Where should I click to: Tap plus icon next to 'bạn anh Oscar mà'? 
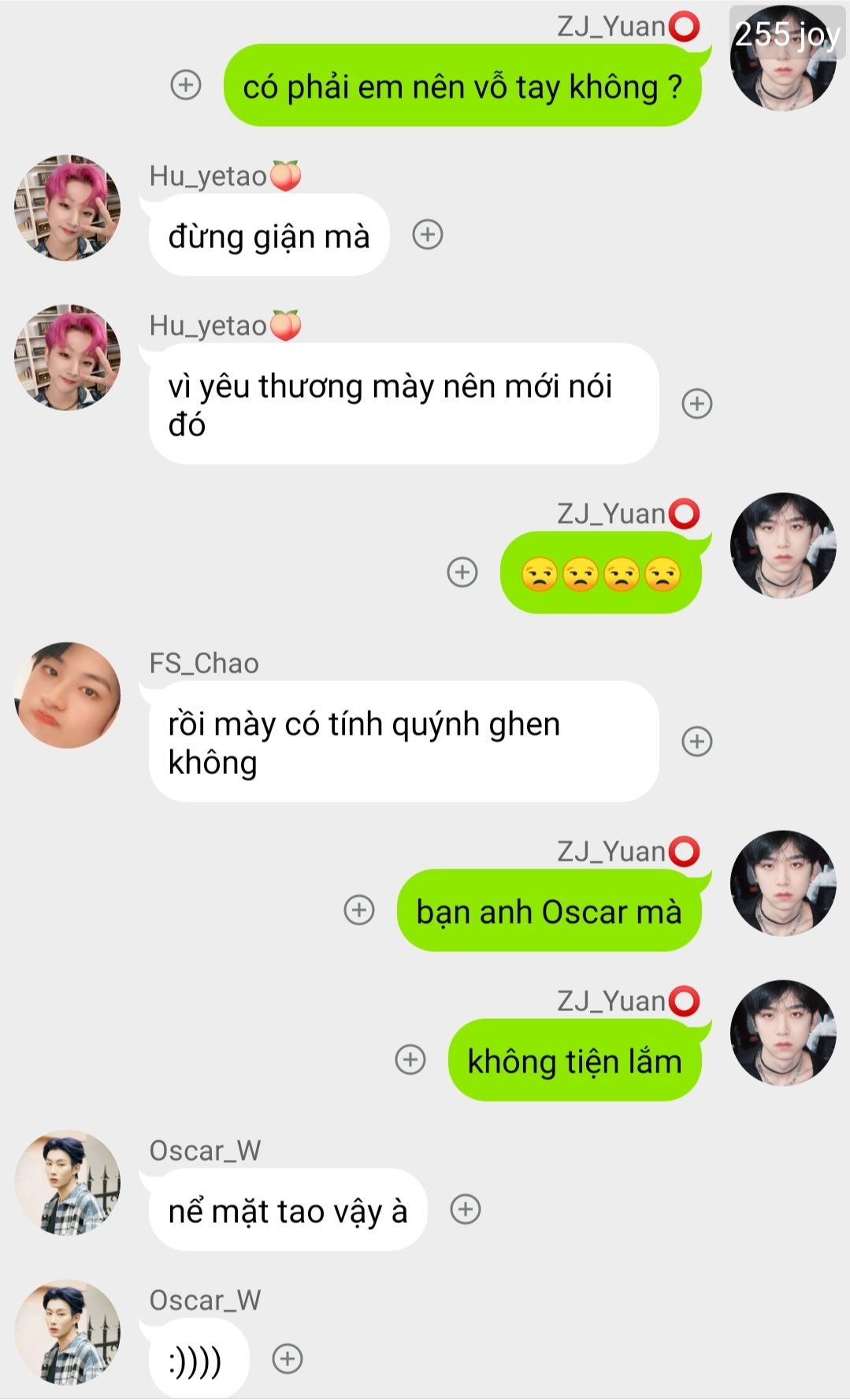[359, 909]
